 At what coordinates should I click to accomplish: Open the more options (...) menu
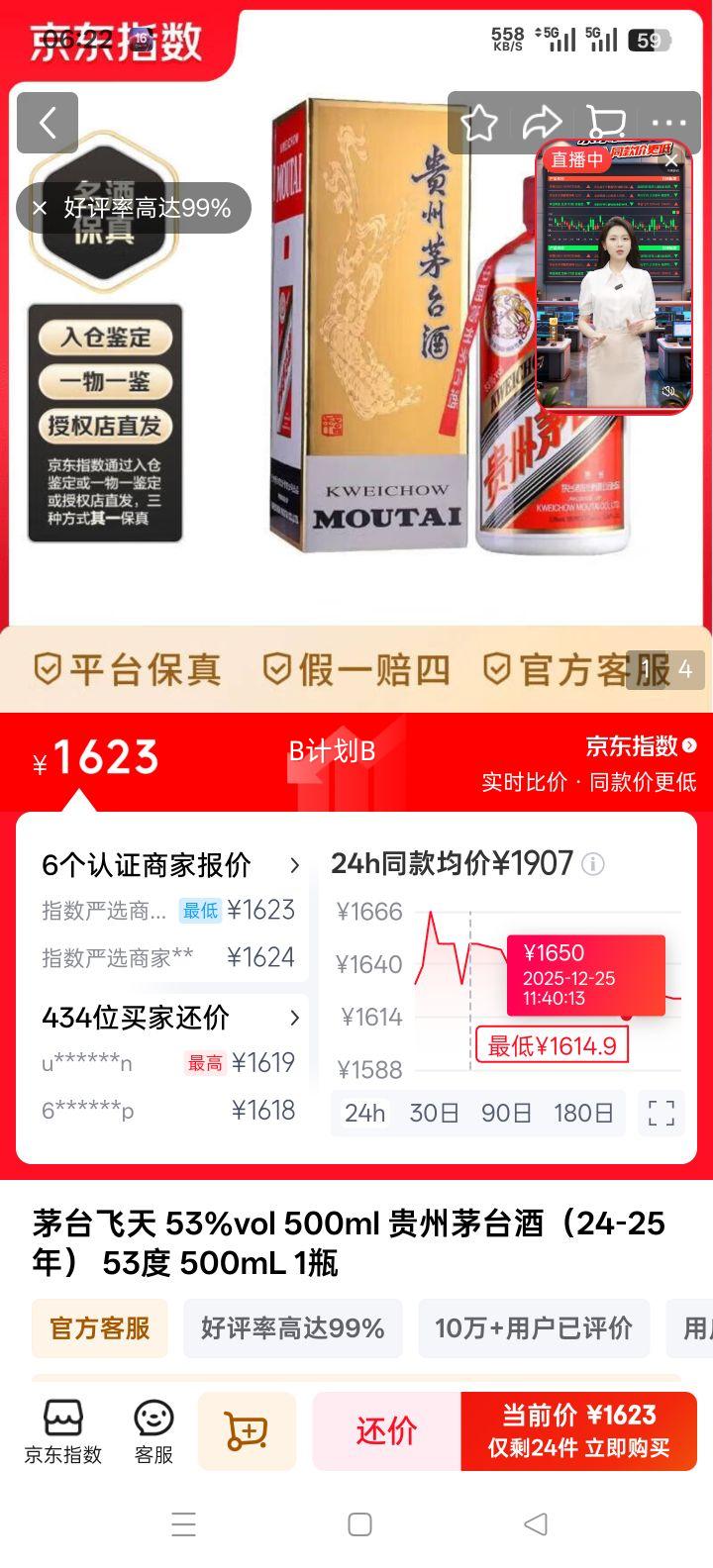pyautogui.click(x=672, y=120)
